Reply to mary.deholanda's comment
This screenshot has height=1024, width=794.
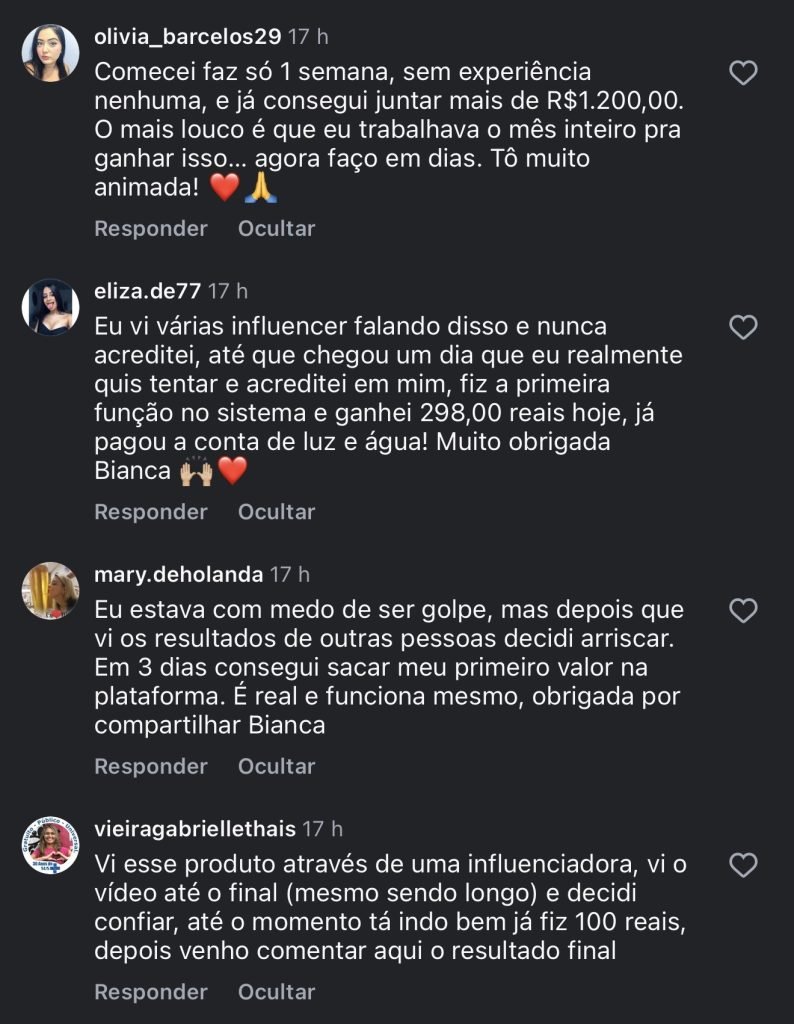click(151, 766)
